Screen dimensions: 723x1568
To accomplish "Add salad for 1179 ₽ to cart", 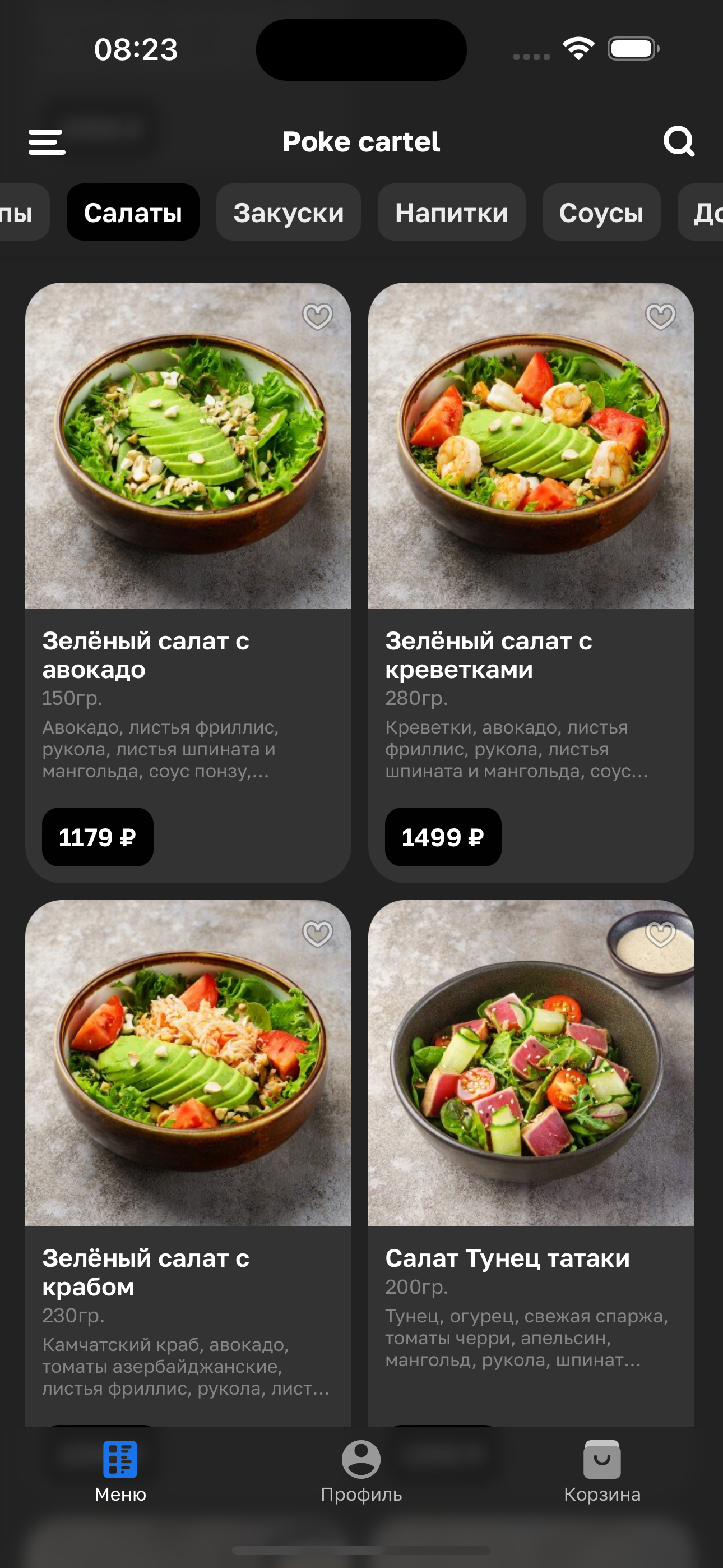I will tap(98, 837).
